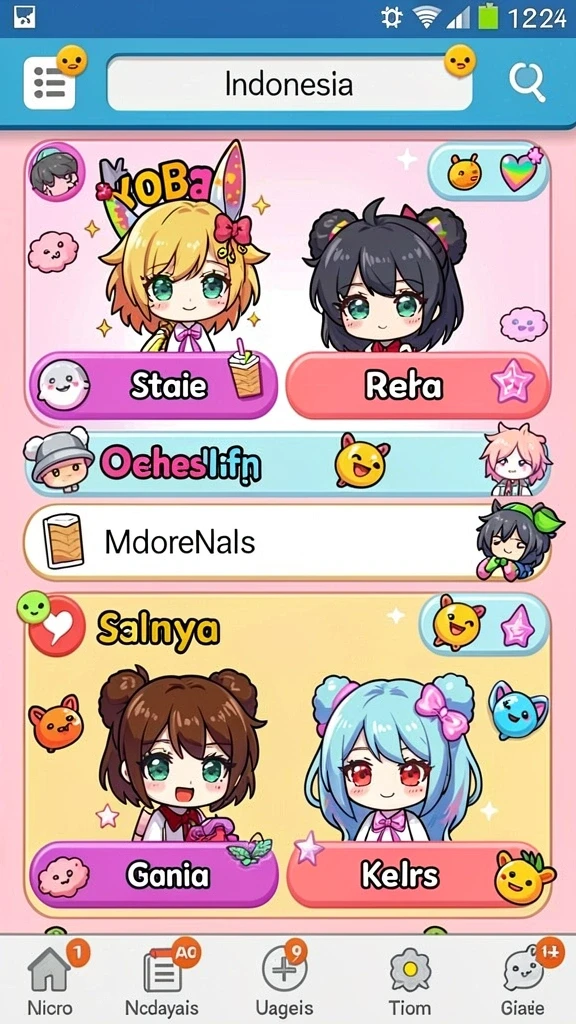Select the Staie button

(153, 385)
